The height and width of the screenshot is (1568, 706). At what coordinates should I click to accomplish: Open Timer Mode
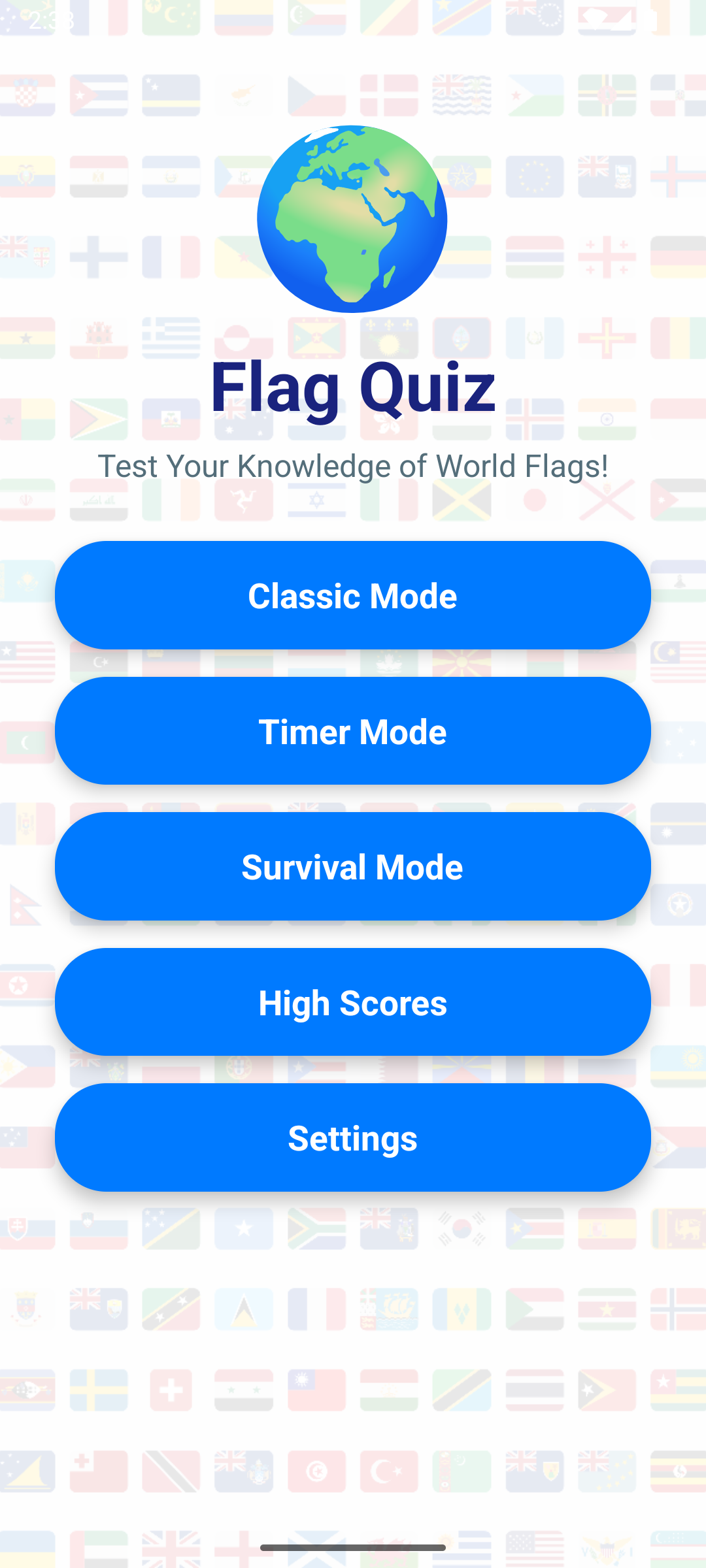click(x=352, y=731)
